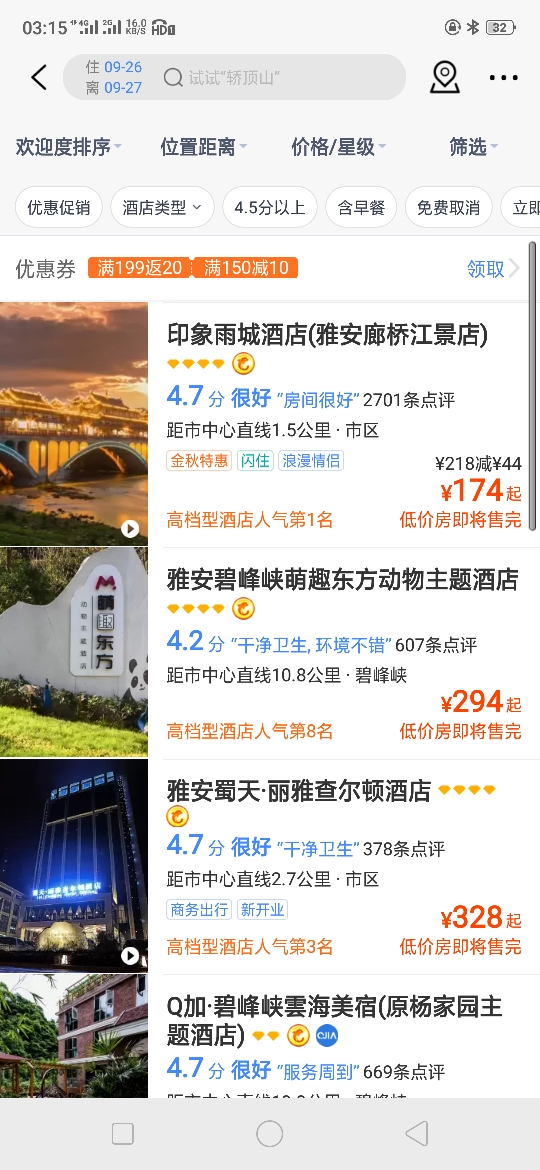
Task: Expand the 位置距离 dropdown
Action: click(204, 146)
